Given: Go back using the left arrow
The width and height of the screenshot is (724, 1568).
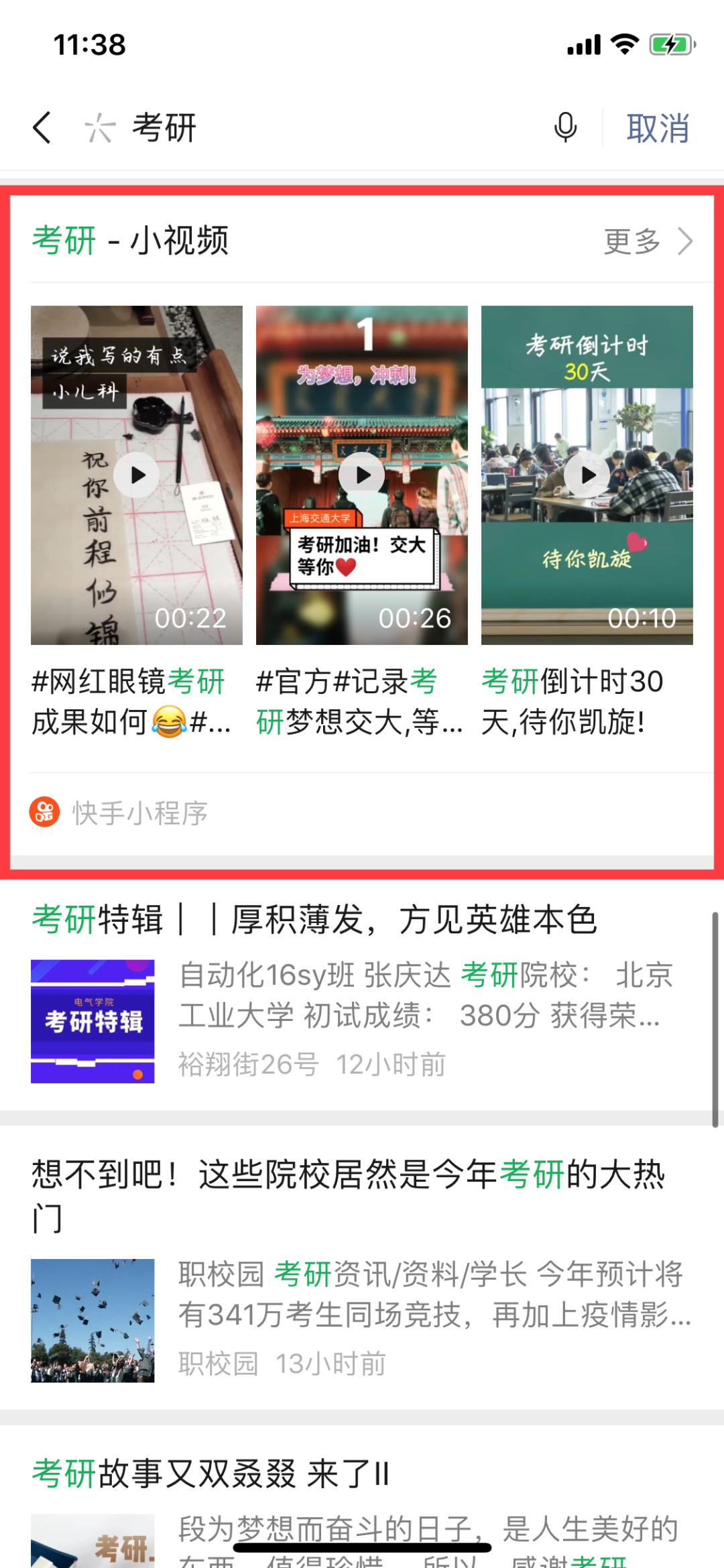Looking at the screenshot, I should coord(42,127).
